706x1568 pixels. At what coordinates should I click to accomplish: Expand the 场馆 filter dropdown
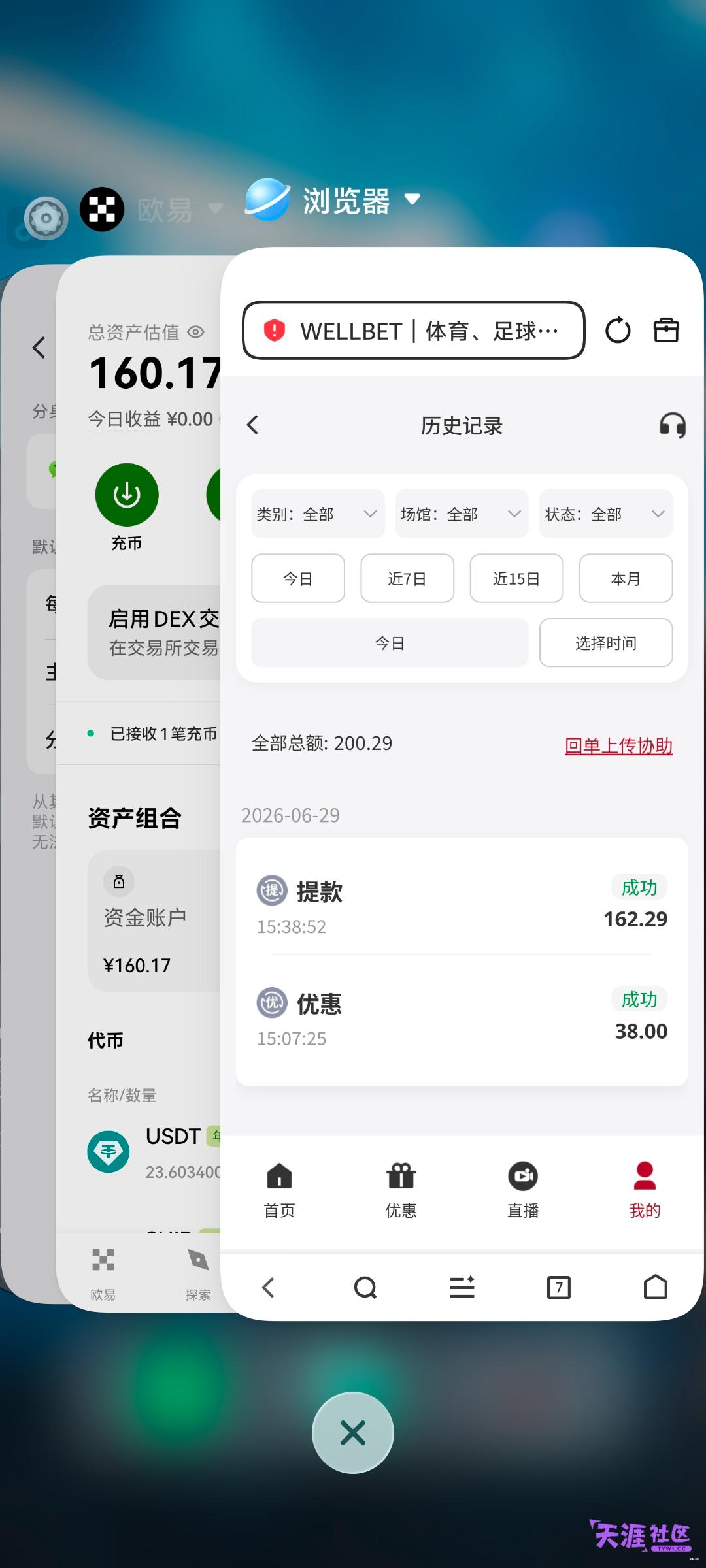tap(462, 514)
